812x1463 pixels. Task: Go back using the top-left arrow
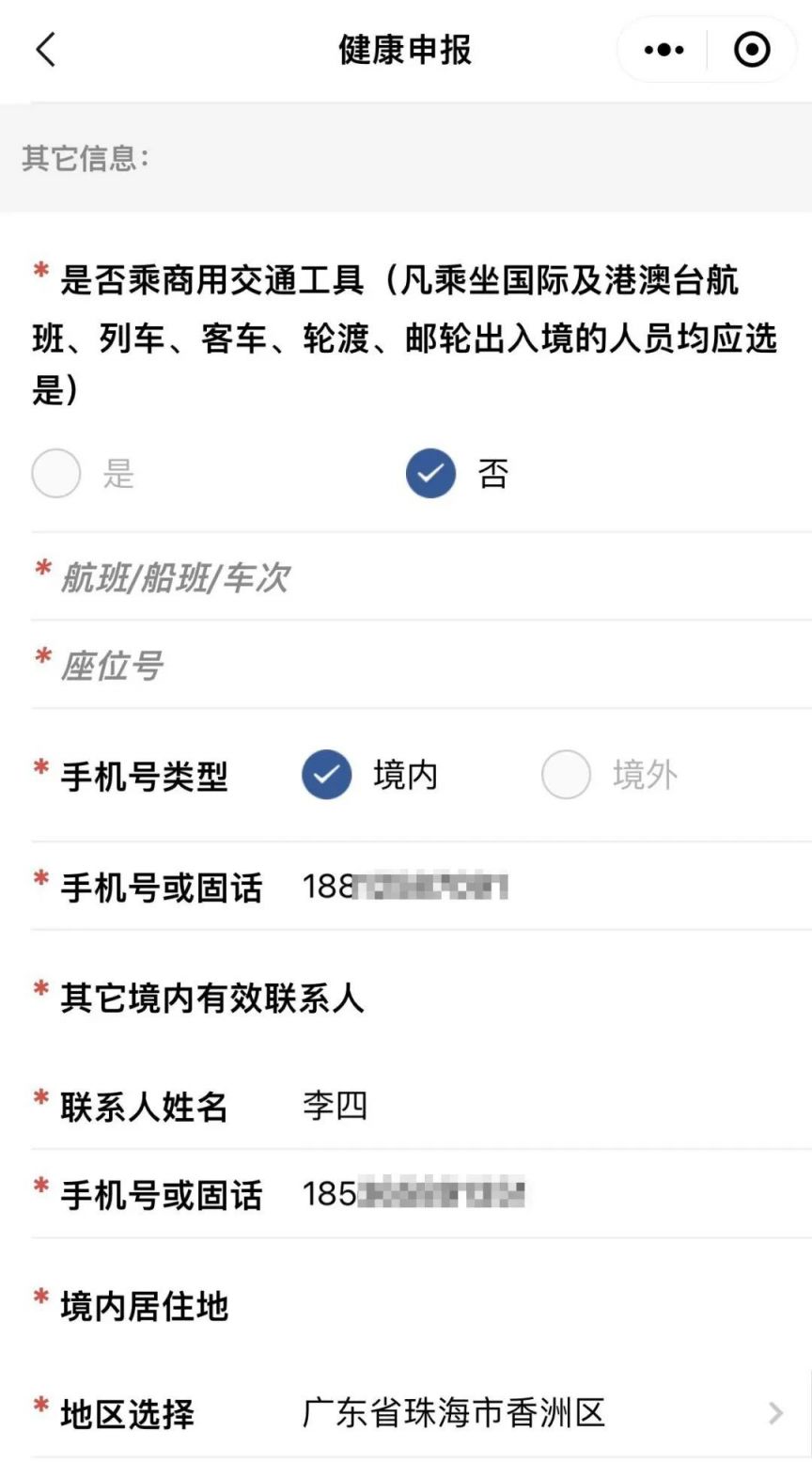pyautogui.click(x=46, y=49)
